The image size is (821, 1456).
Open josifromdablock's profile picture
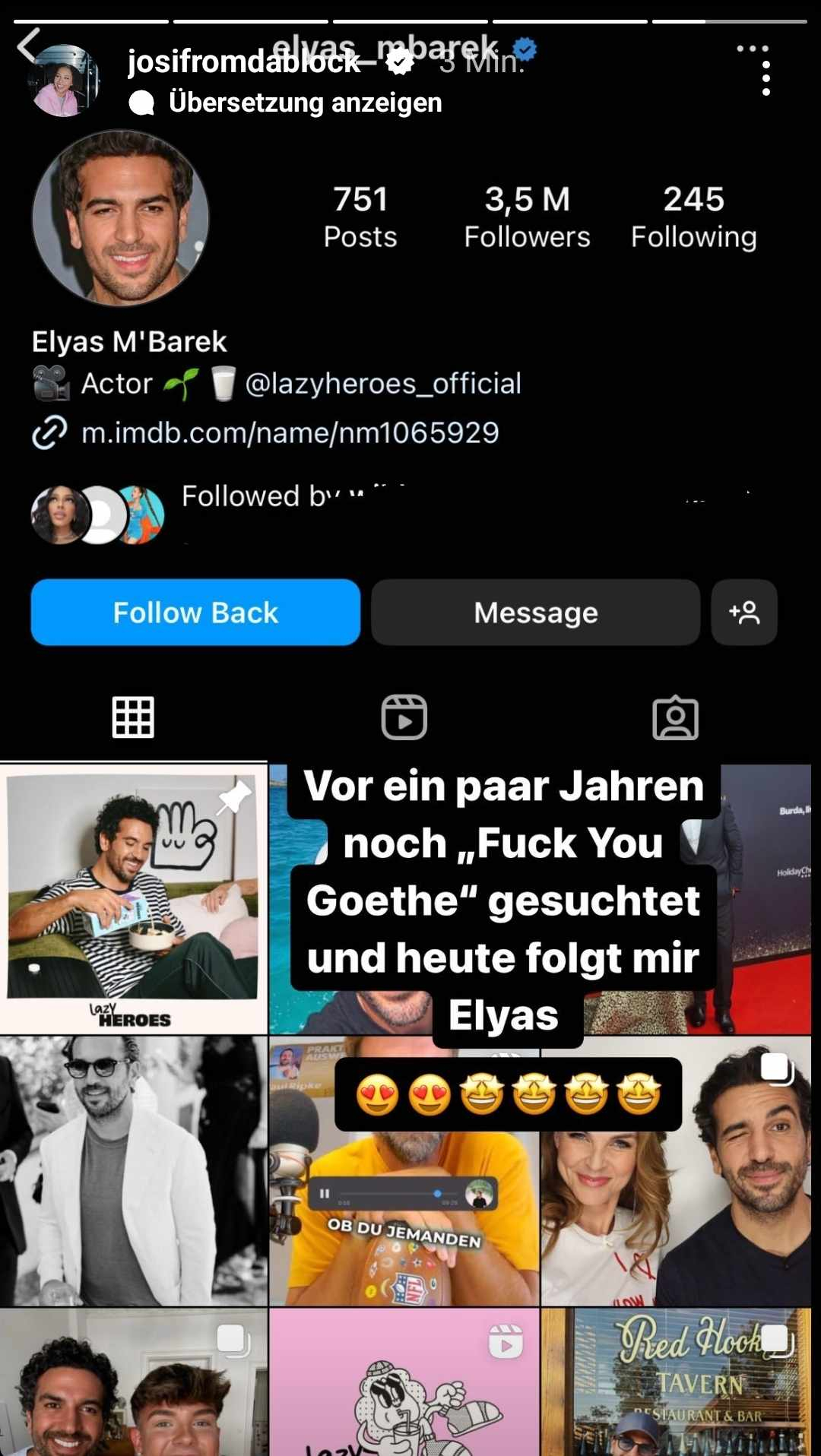[x=65, y=80]
